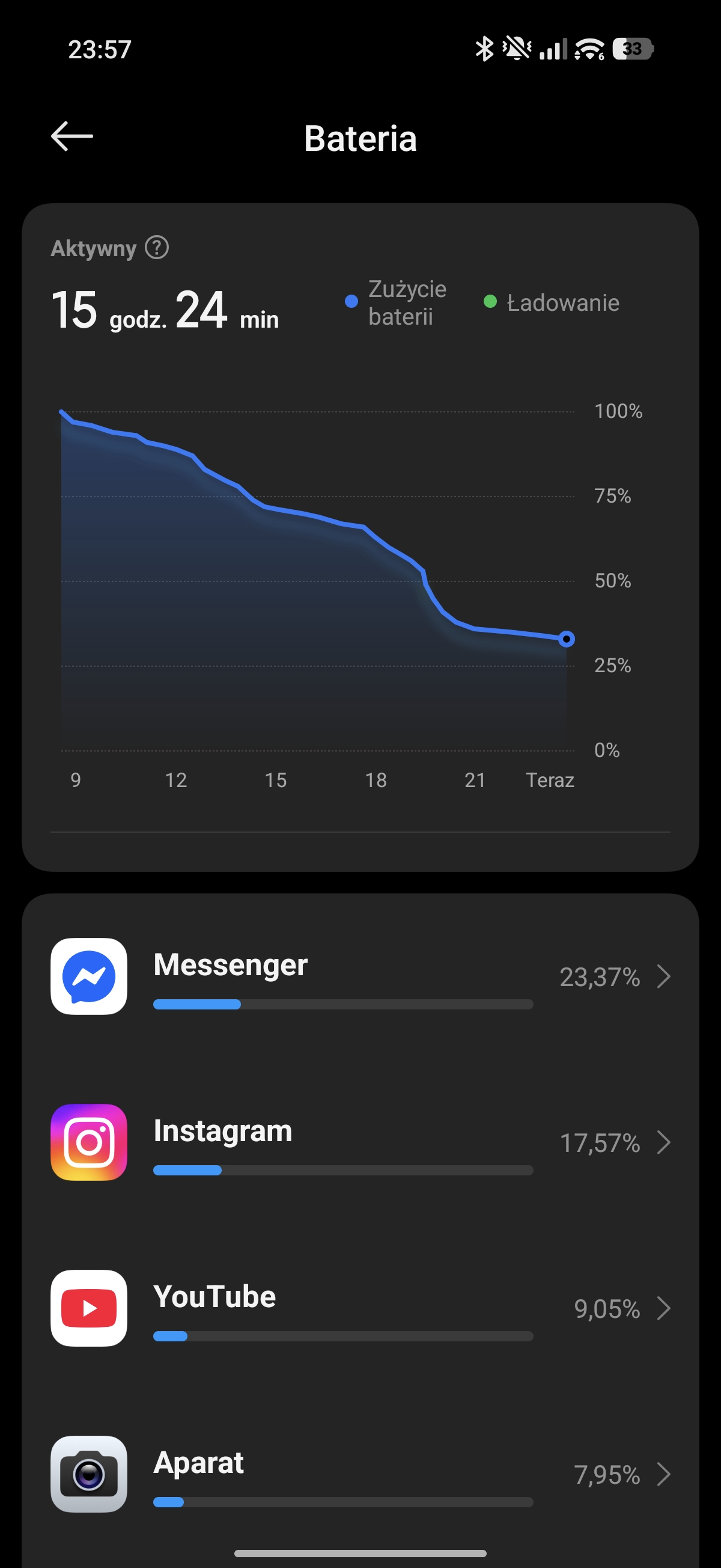Screen dimensions: 721x1568
Task: Open Messenger battery usage details
Action: 360,976
